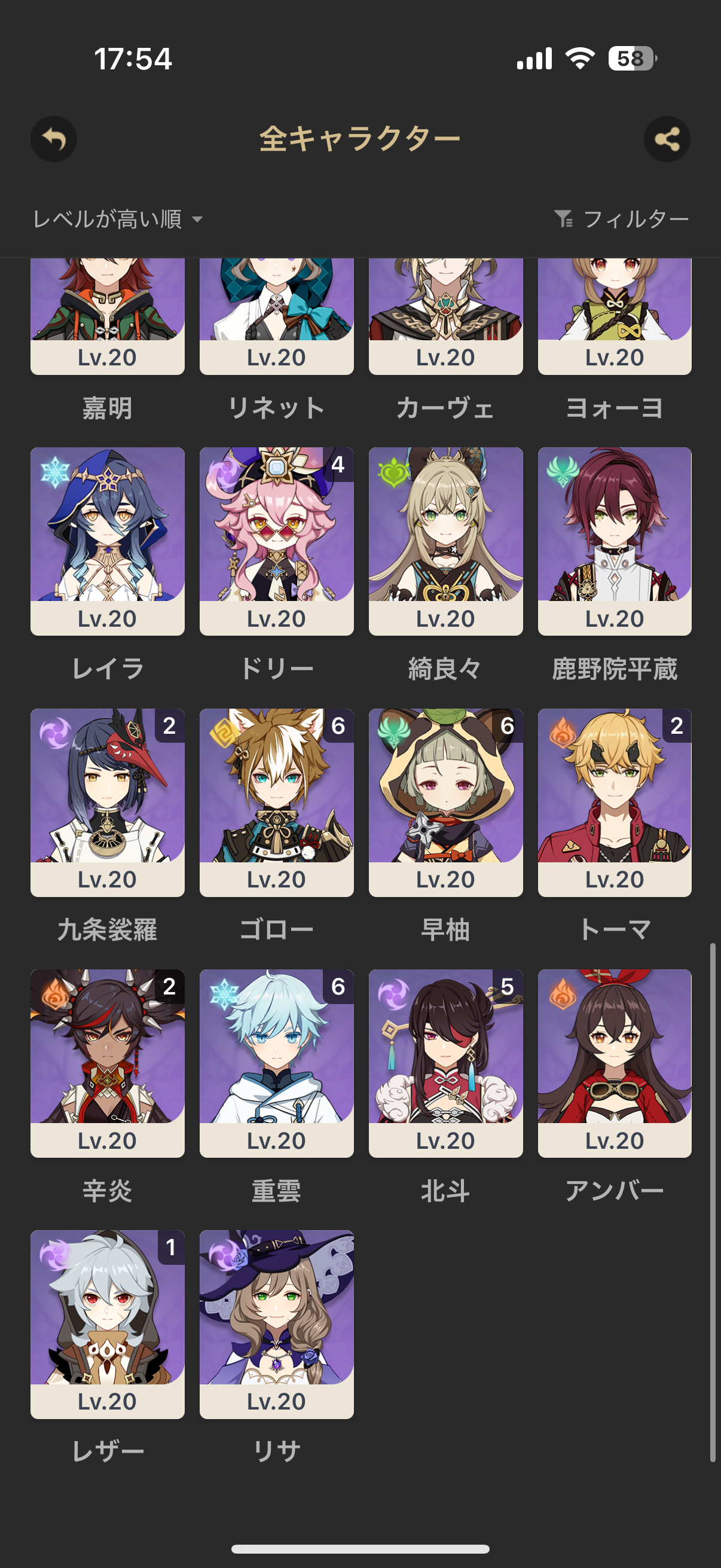Open the フィルター filter options

(x=621, y=219)
